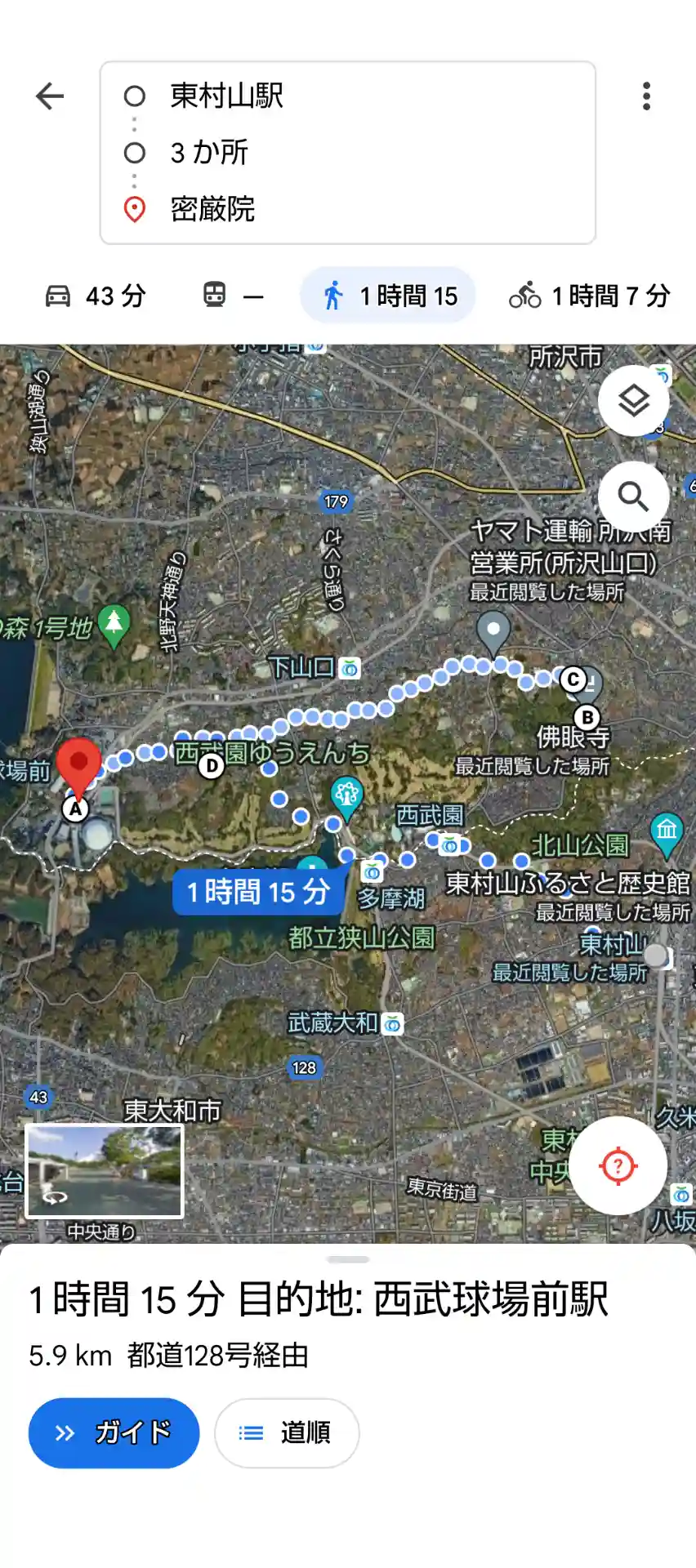
Task: Edit the starting point 東村山駅
Action: click(x=226, y=96)
